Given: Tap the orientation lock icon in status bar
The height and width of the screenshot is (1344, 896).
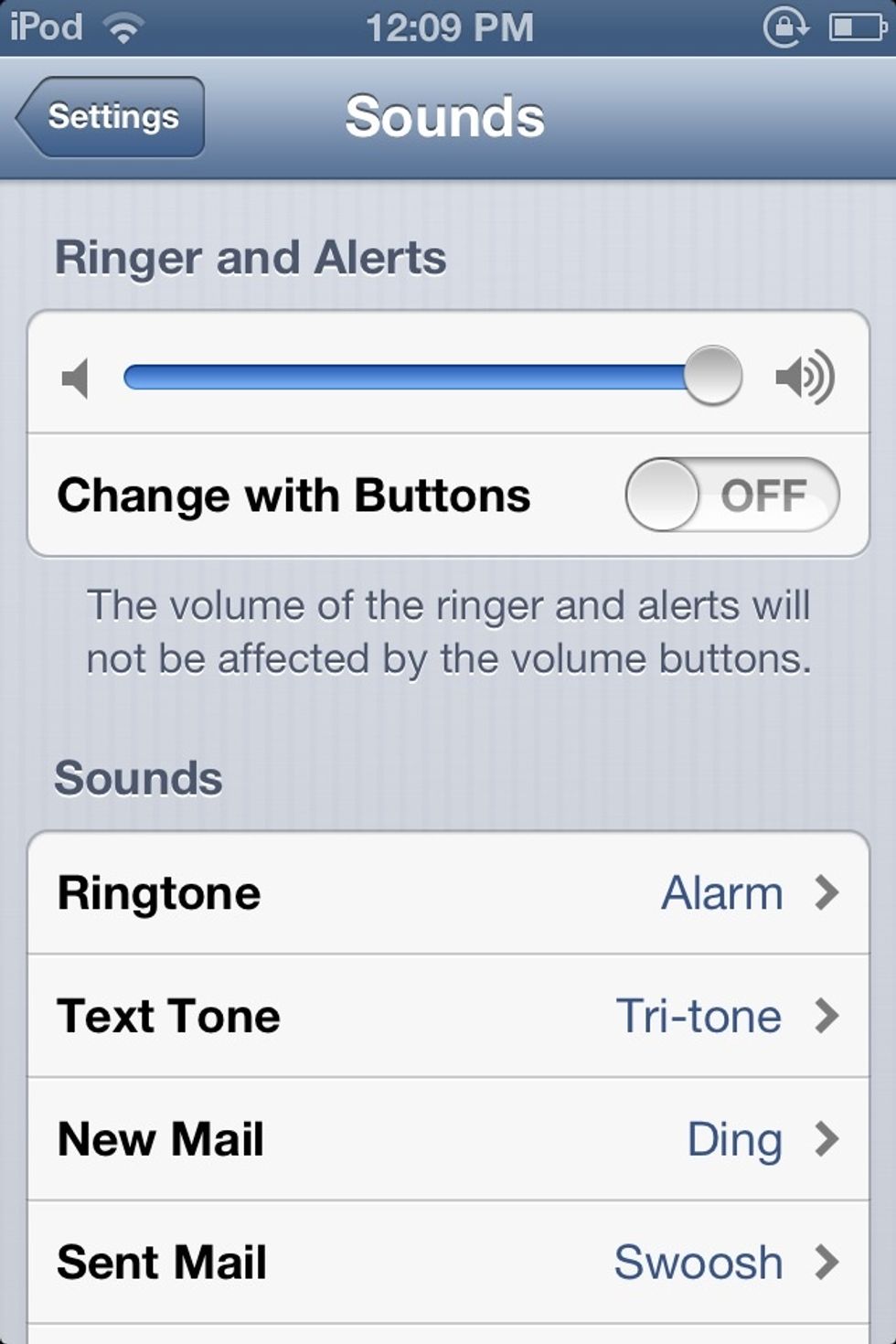Looking at the screenshot, I should click(x=782, y=27).
